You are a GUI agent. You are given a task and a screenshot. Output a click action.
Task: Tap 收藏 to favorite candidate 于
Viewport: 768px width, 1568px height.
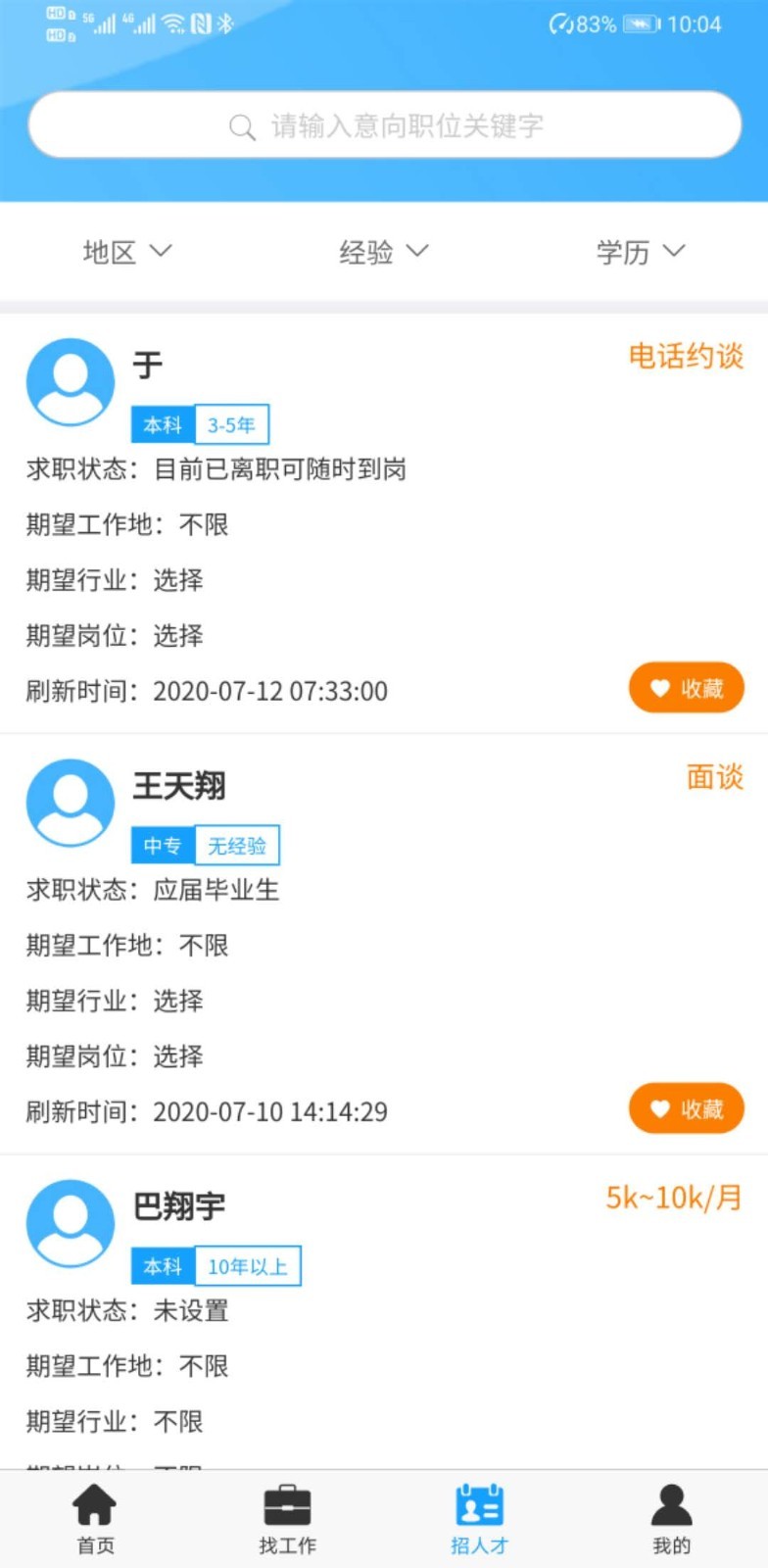point(686,688)
